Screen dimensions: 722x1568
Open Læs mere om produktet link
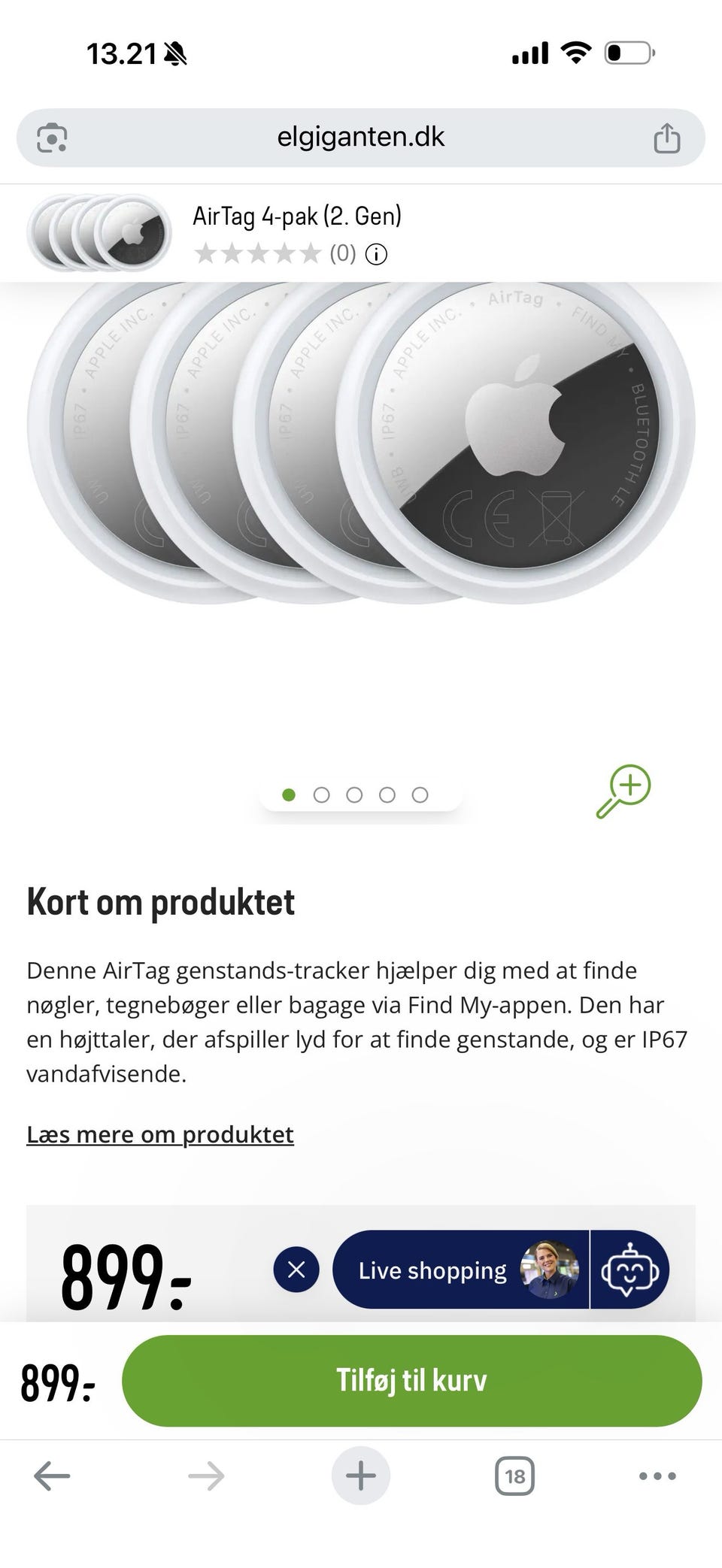tap(160, 1134)
